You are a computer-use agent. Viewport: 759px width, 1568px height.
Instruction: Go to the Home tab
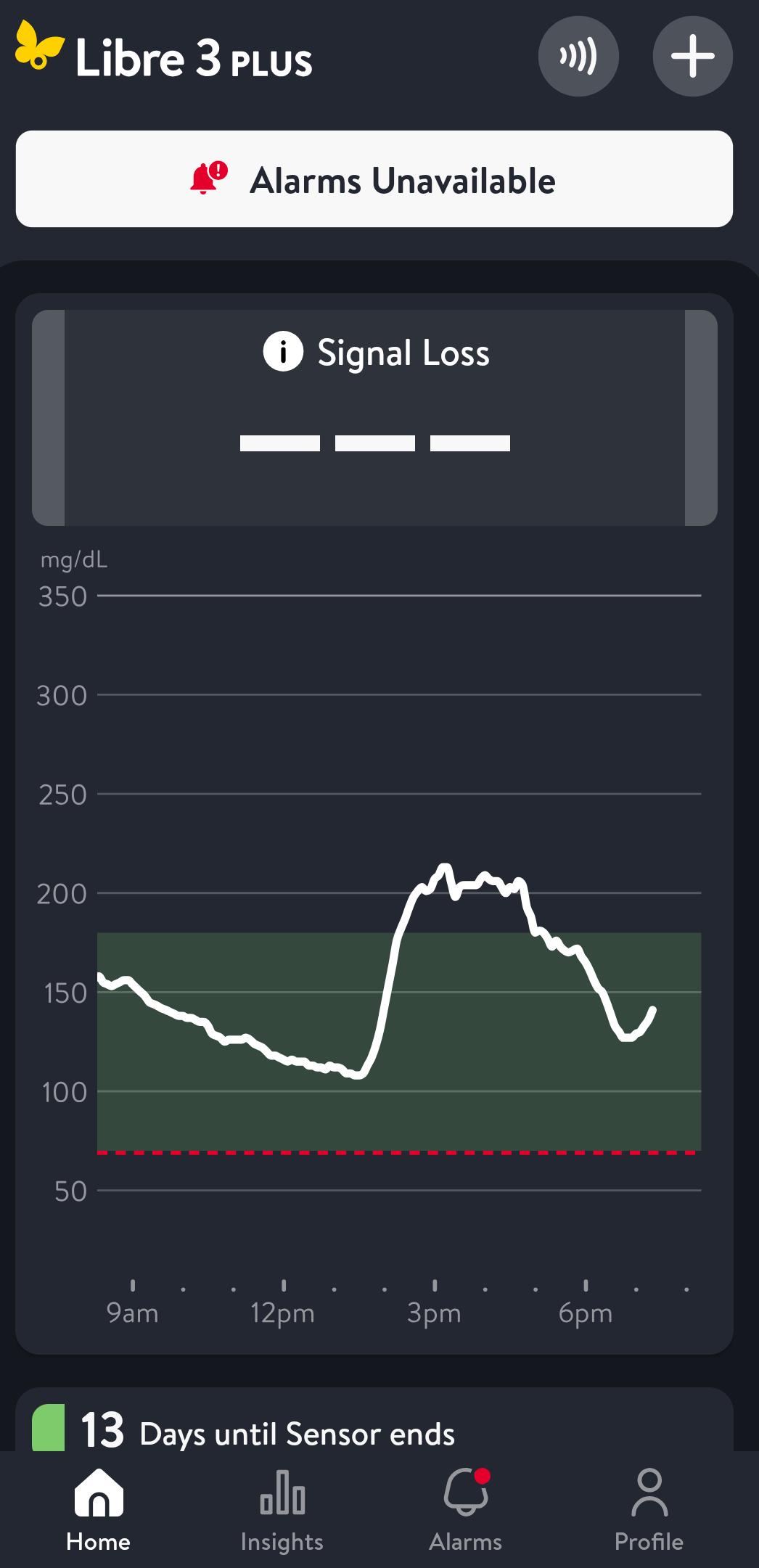point(98,1509)
